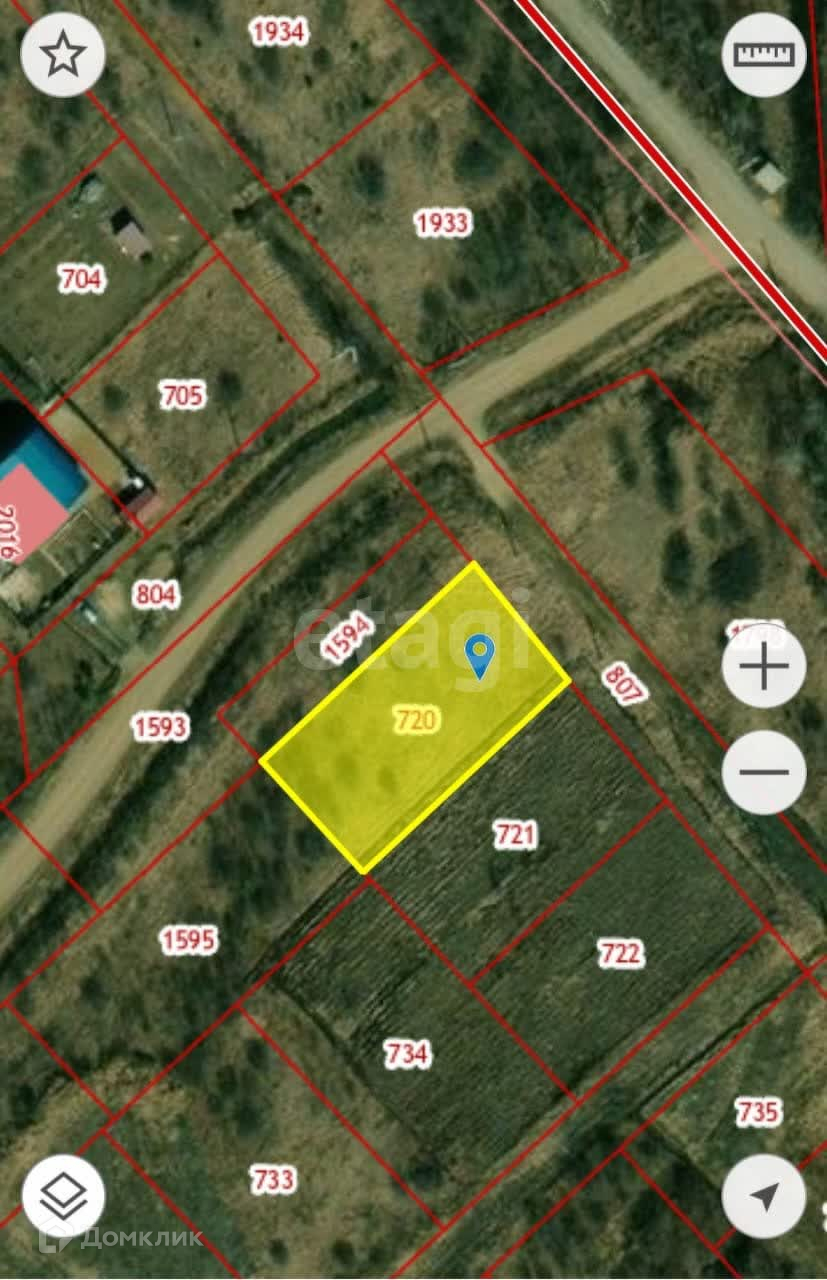Tap the blue pin on parcel 720
Image resolution: width=827 pixels, height=1280 pixels.
[x=481, y=655]
